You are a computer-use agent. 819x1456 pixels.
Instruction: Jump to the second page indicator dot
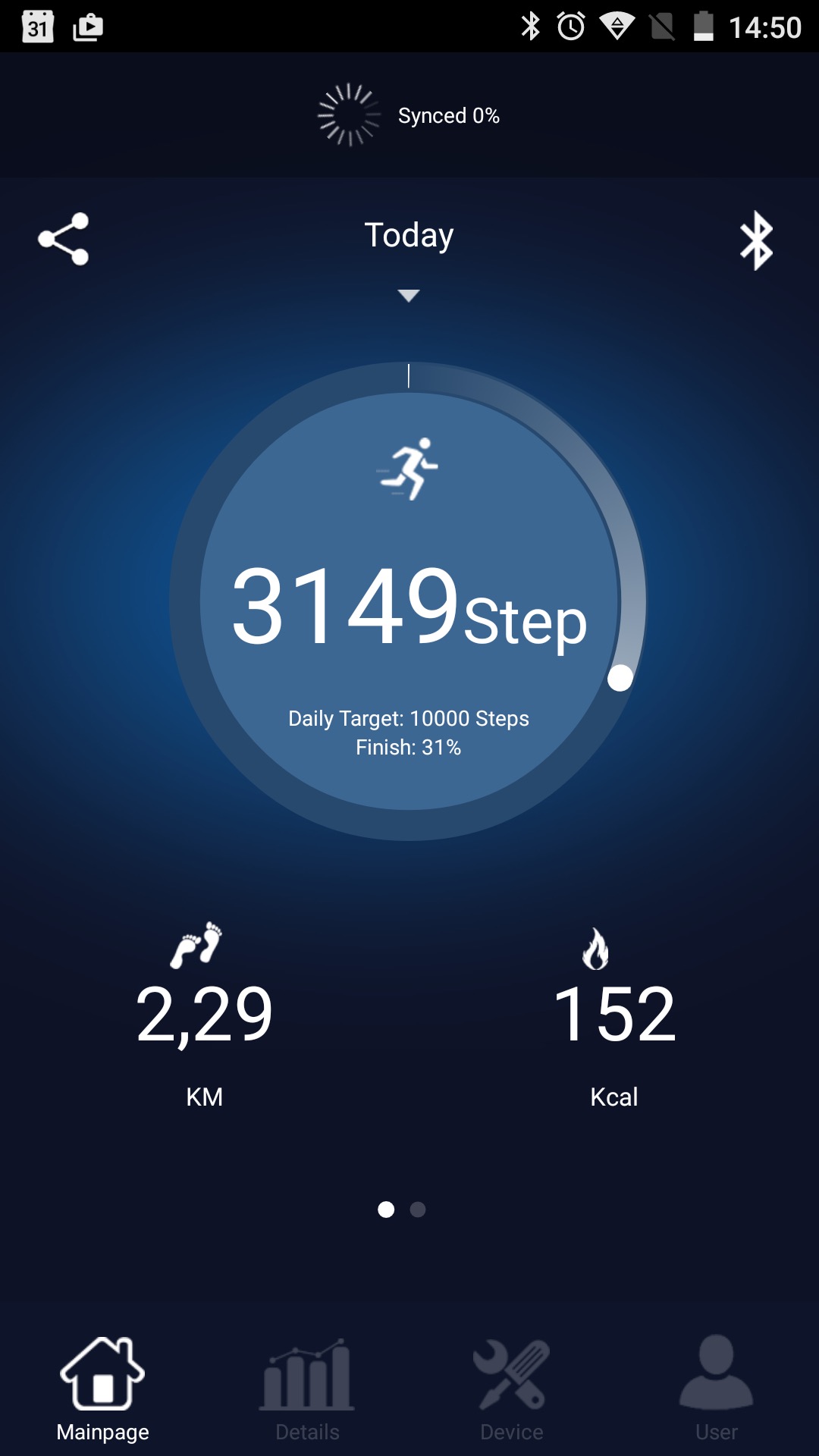pyautogui.click(x=418, y=1210)
